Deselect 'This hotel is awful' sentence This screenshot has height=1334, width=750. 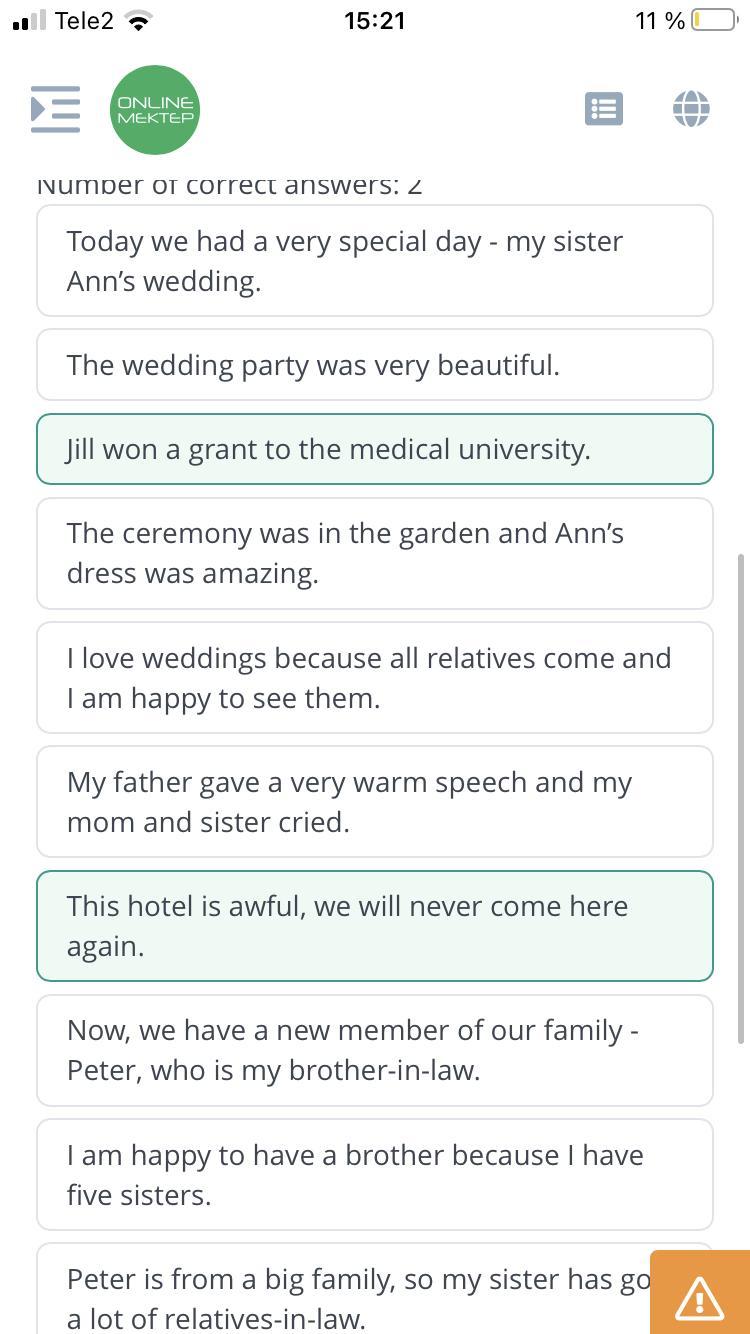(x=375, y=926)
